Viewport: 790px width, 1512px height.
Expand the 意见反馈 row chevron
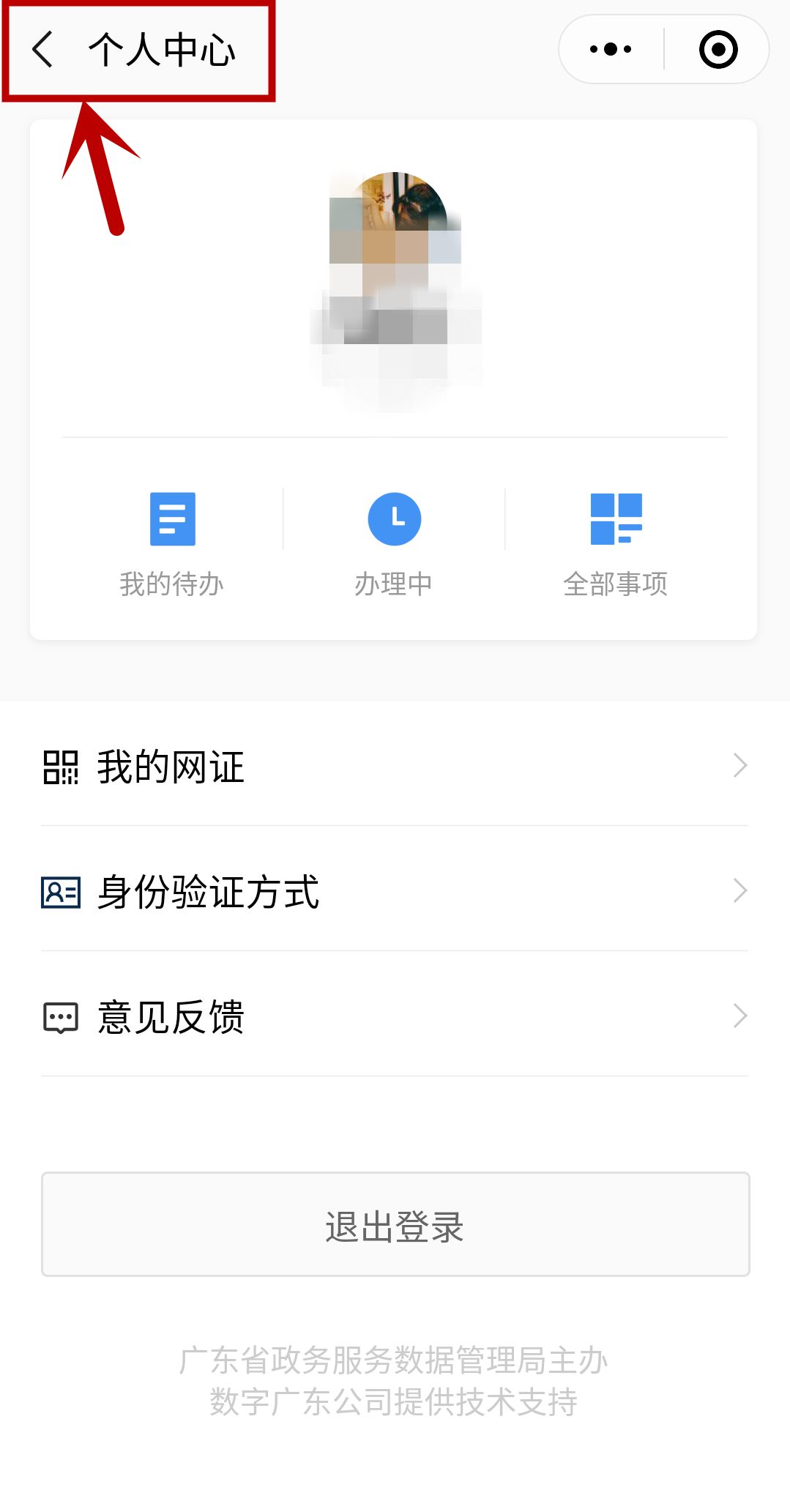[x=739, y=1015]
